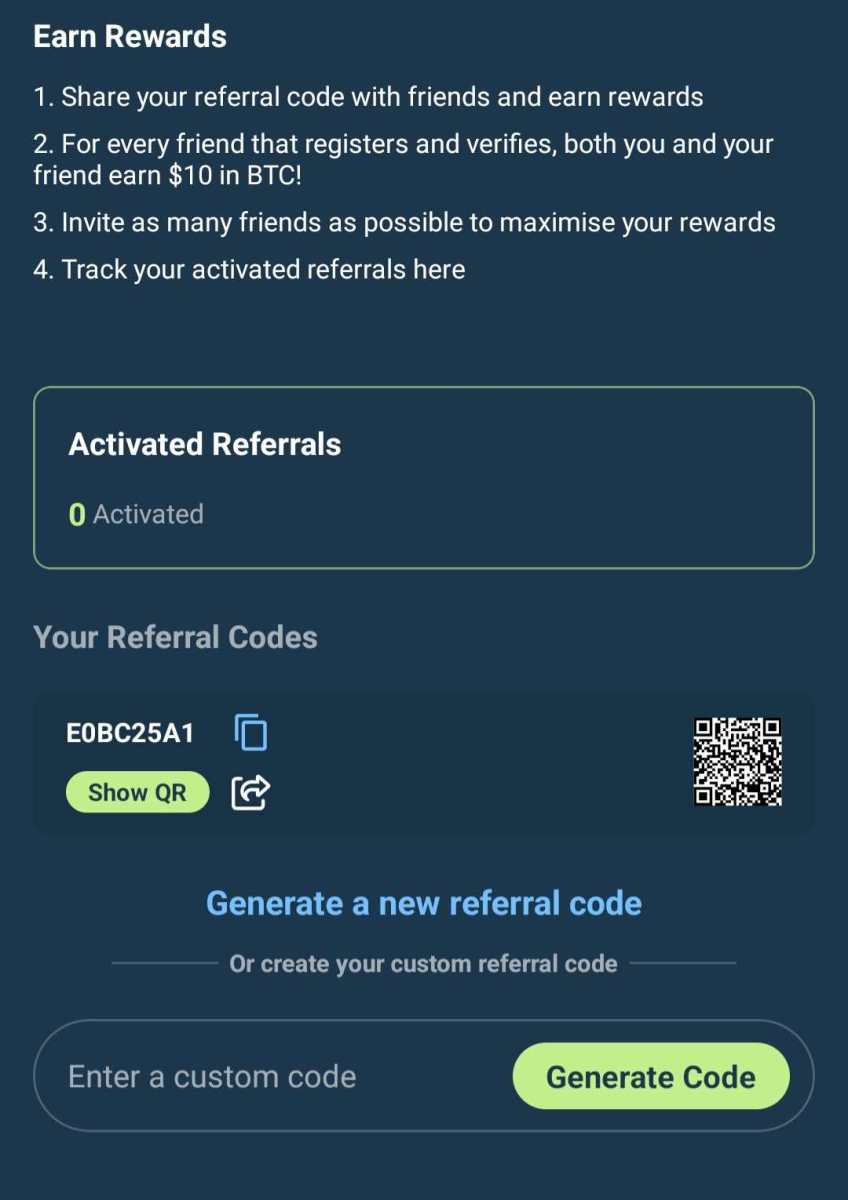Tap the Earn Rewards title
848x1200 pixels.
point(129,36)
